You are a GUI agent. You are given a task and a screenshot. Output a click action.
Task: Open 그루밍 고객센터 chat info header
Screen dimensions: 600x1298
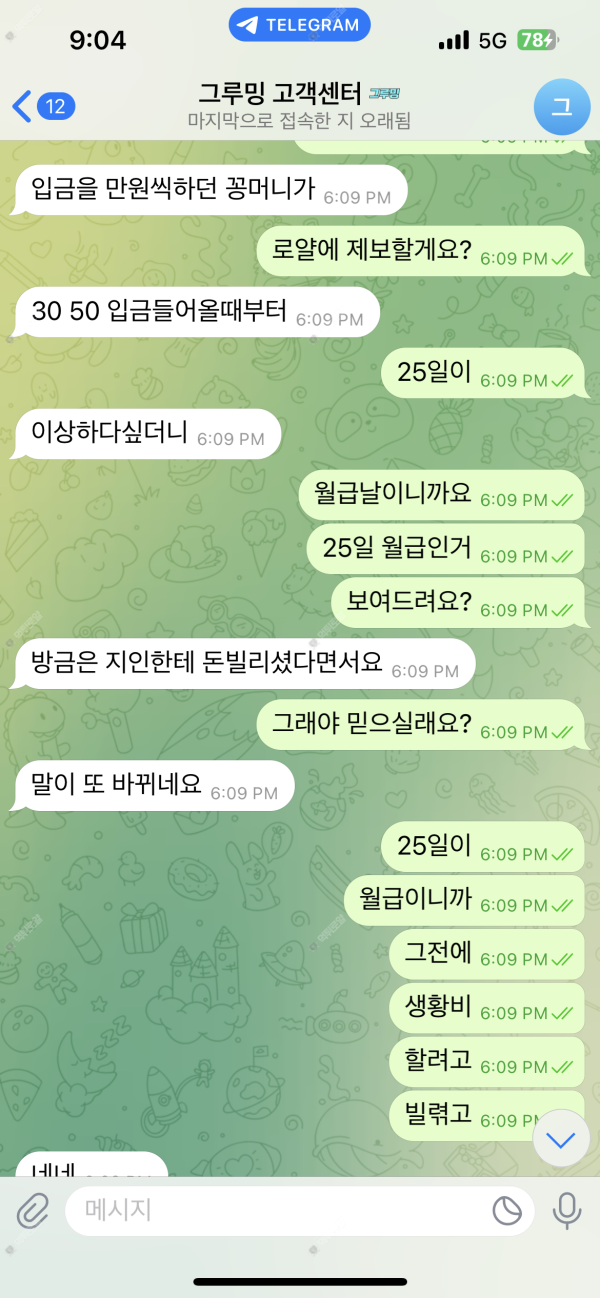(x=298, y=106)
